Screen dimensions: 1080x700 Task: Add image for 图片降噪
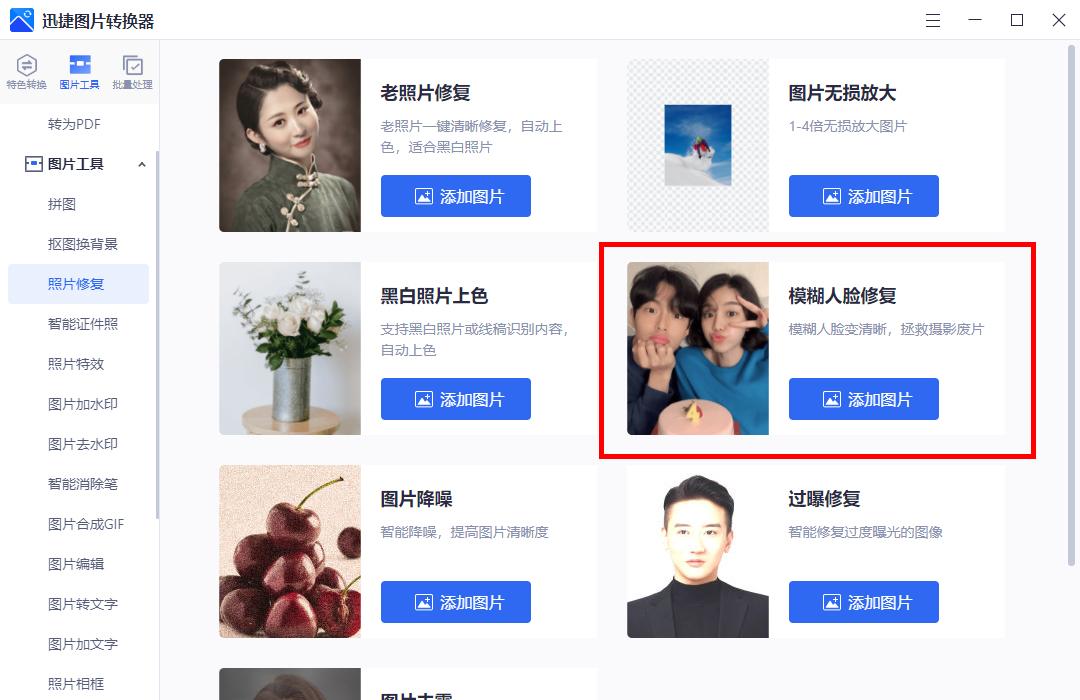coord(456,602)
